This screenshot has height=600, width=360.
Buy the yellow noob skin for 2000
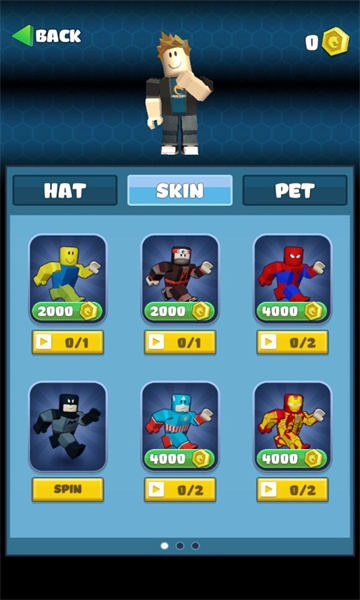[x=67, y=311]
